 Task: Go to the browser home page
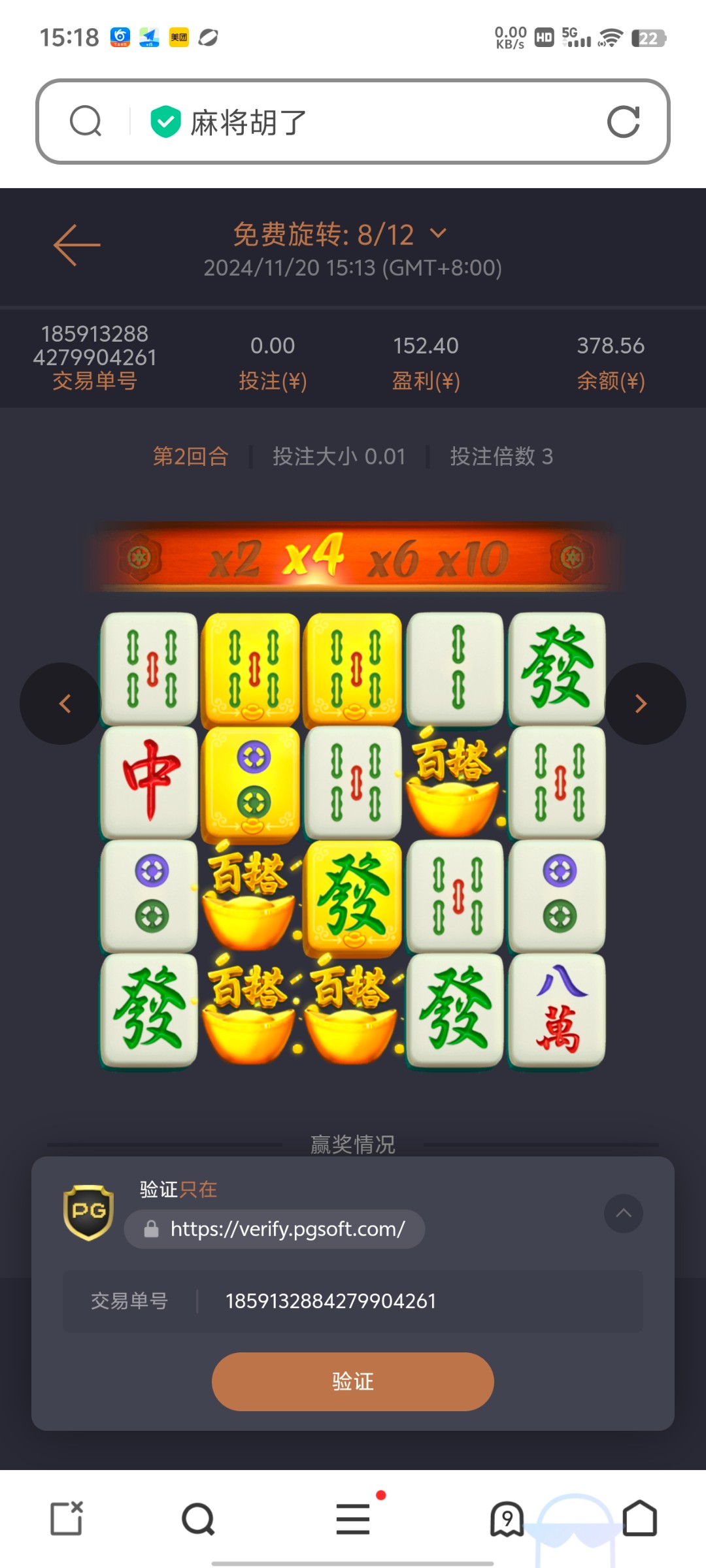pyautogui.click(x=639, y=1518)
